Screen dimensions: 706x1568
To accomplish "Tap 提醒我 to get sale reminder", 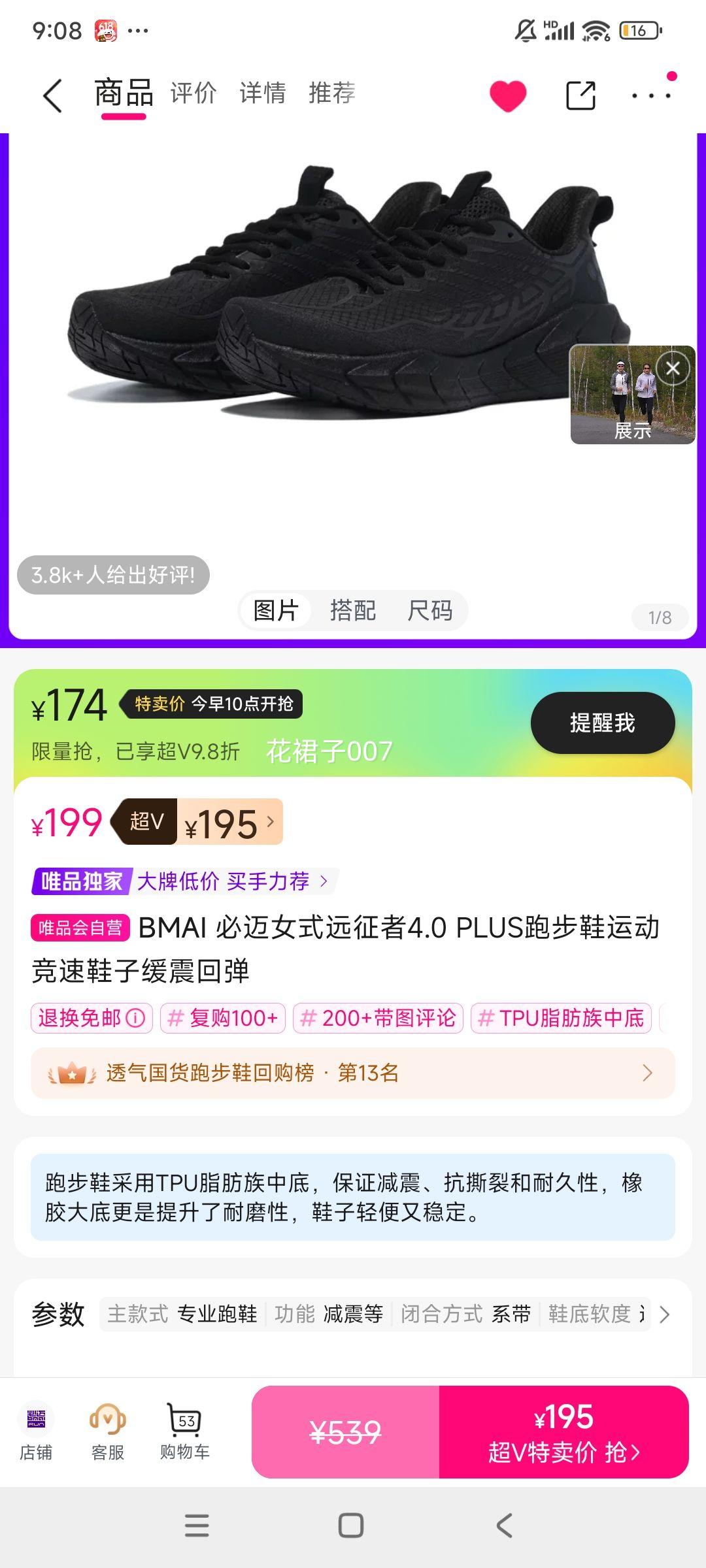I will [602, 723].
